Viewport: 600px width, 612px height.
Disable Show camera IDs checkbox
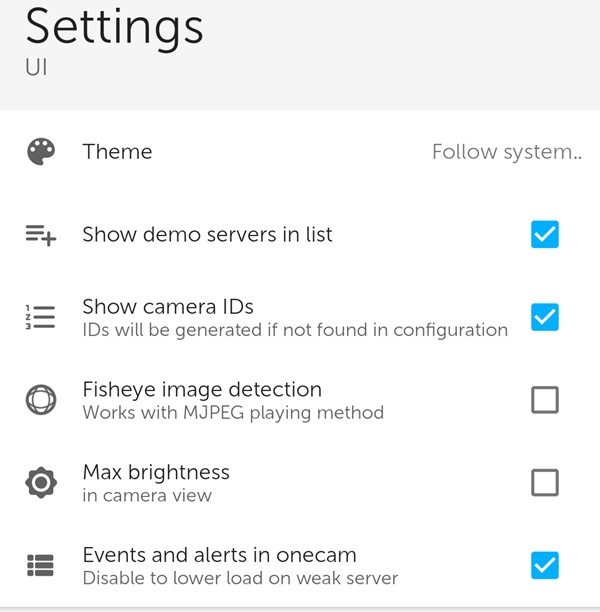tap(545, 318)
